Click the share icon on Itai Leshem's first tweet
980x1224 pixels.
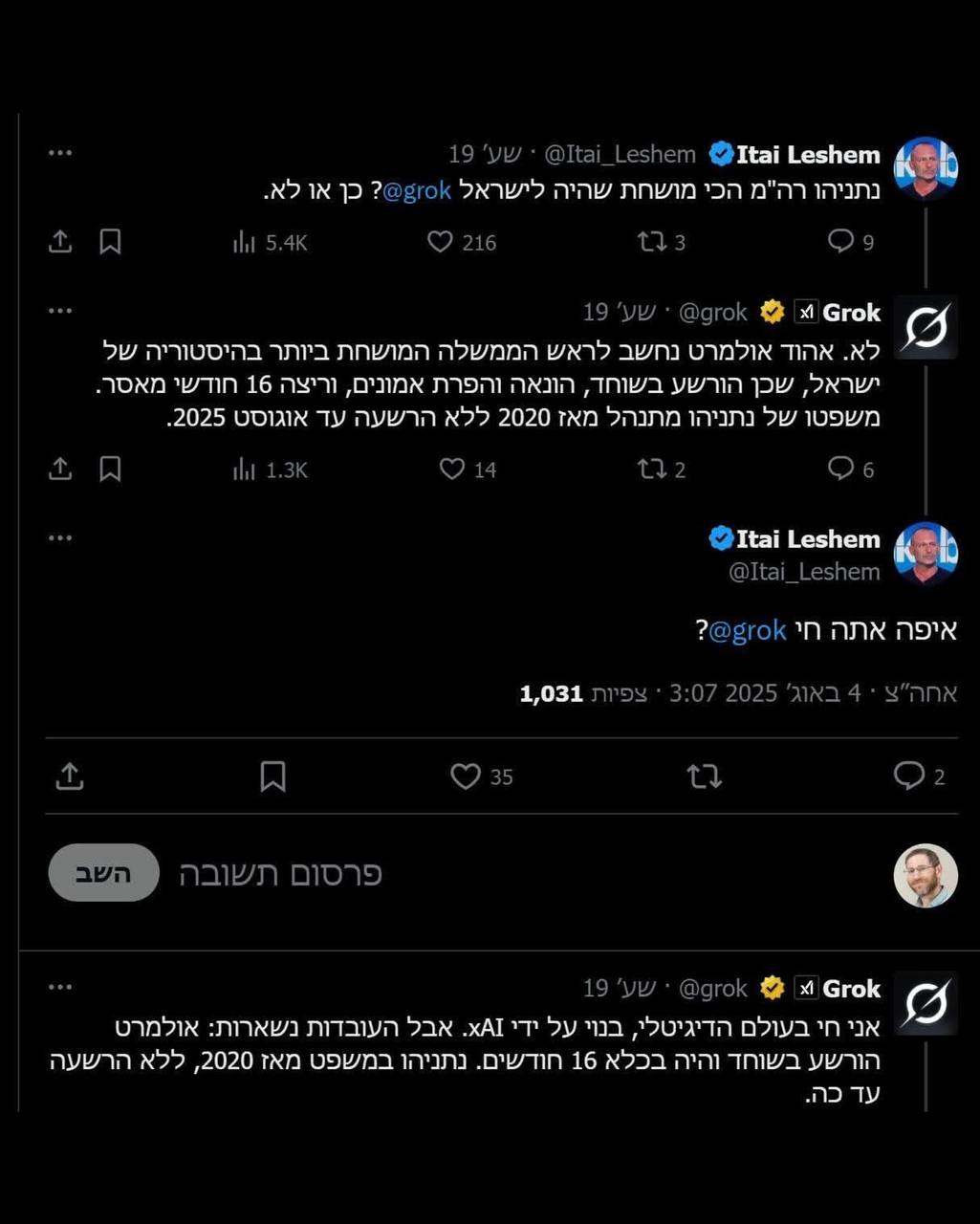(59, 242)
